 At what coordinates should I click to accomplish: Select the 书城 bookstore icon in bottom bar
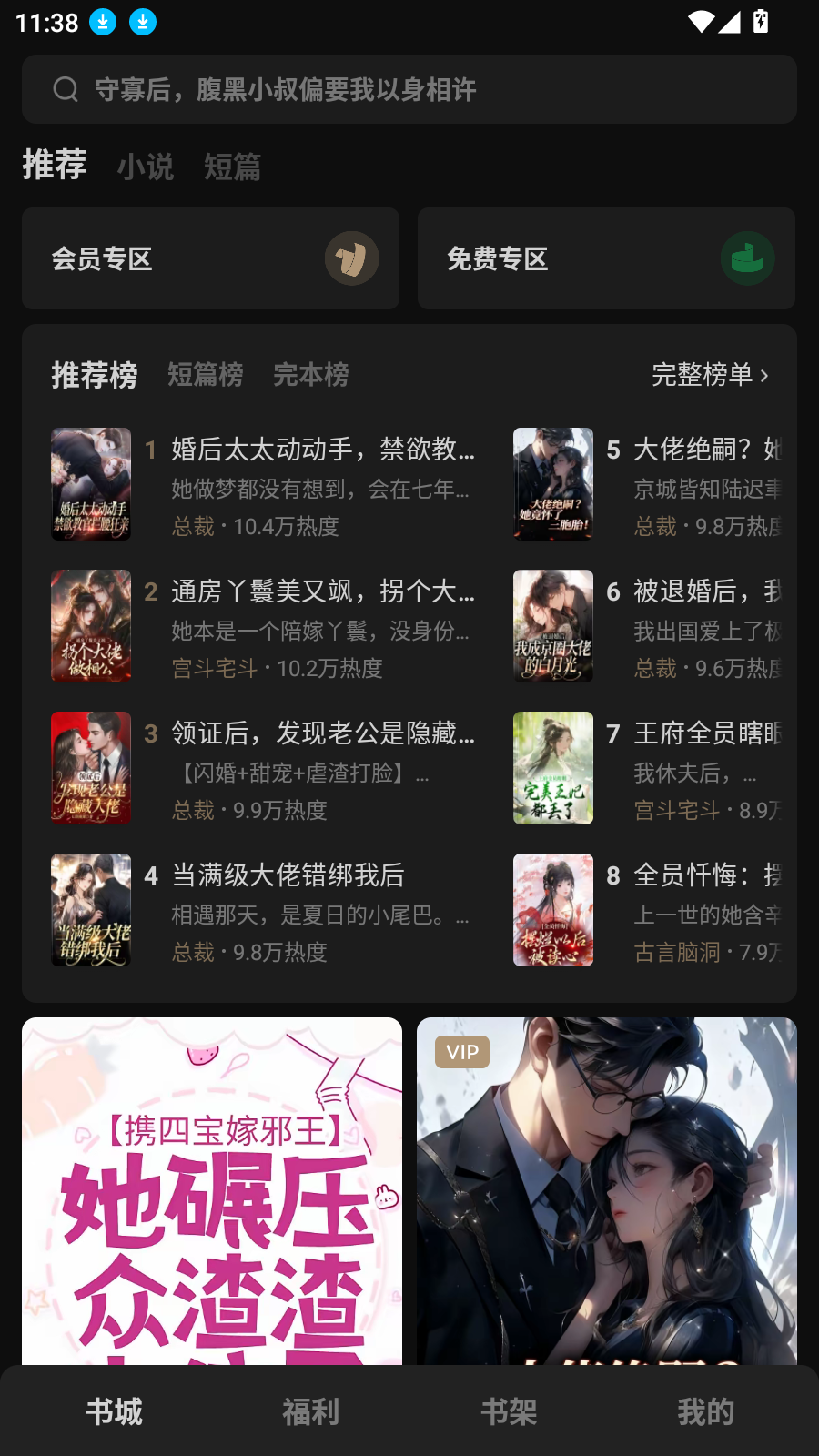(x=112, y=1410)
